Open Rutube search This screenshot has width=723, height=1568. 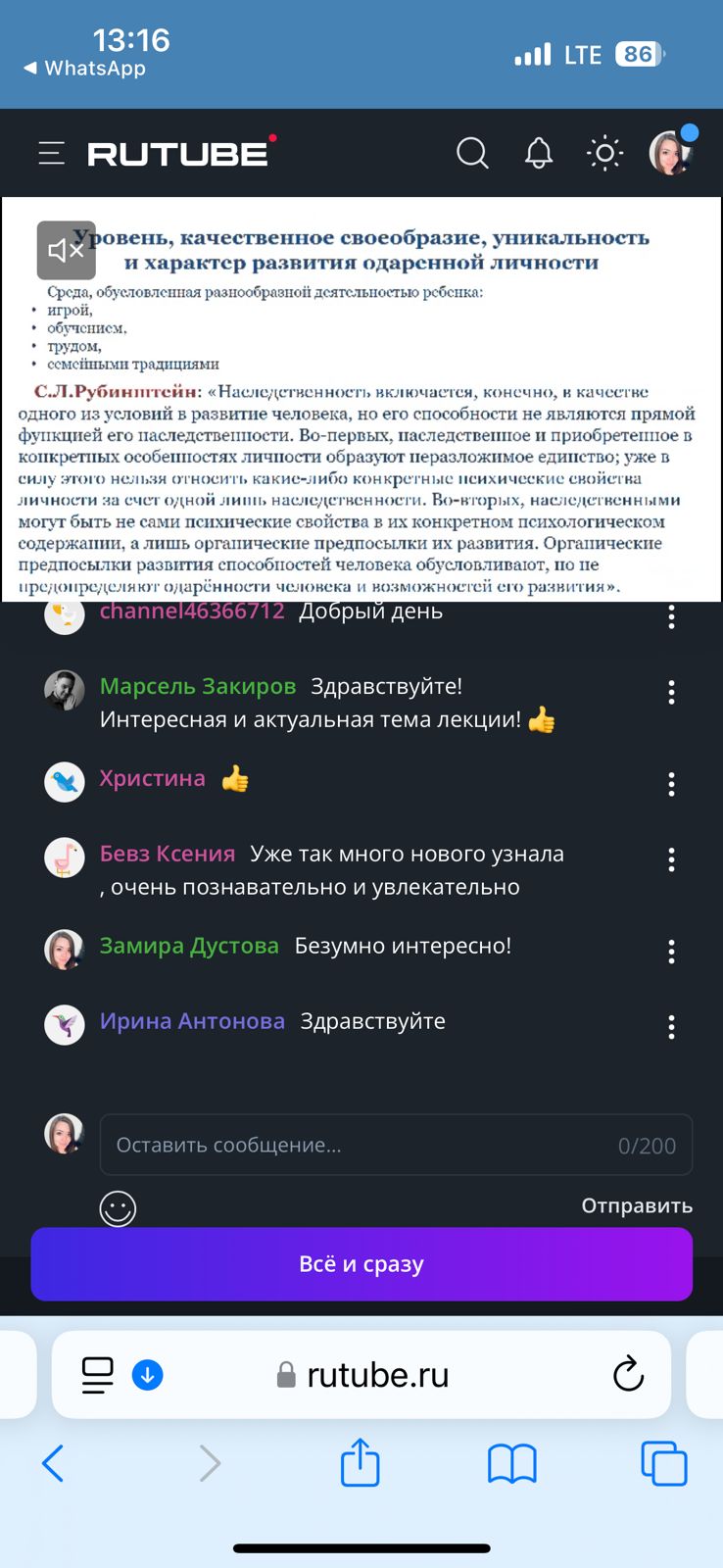[x=472, y=153]
